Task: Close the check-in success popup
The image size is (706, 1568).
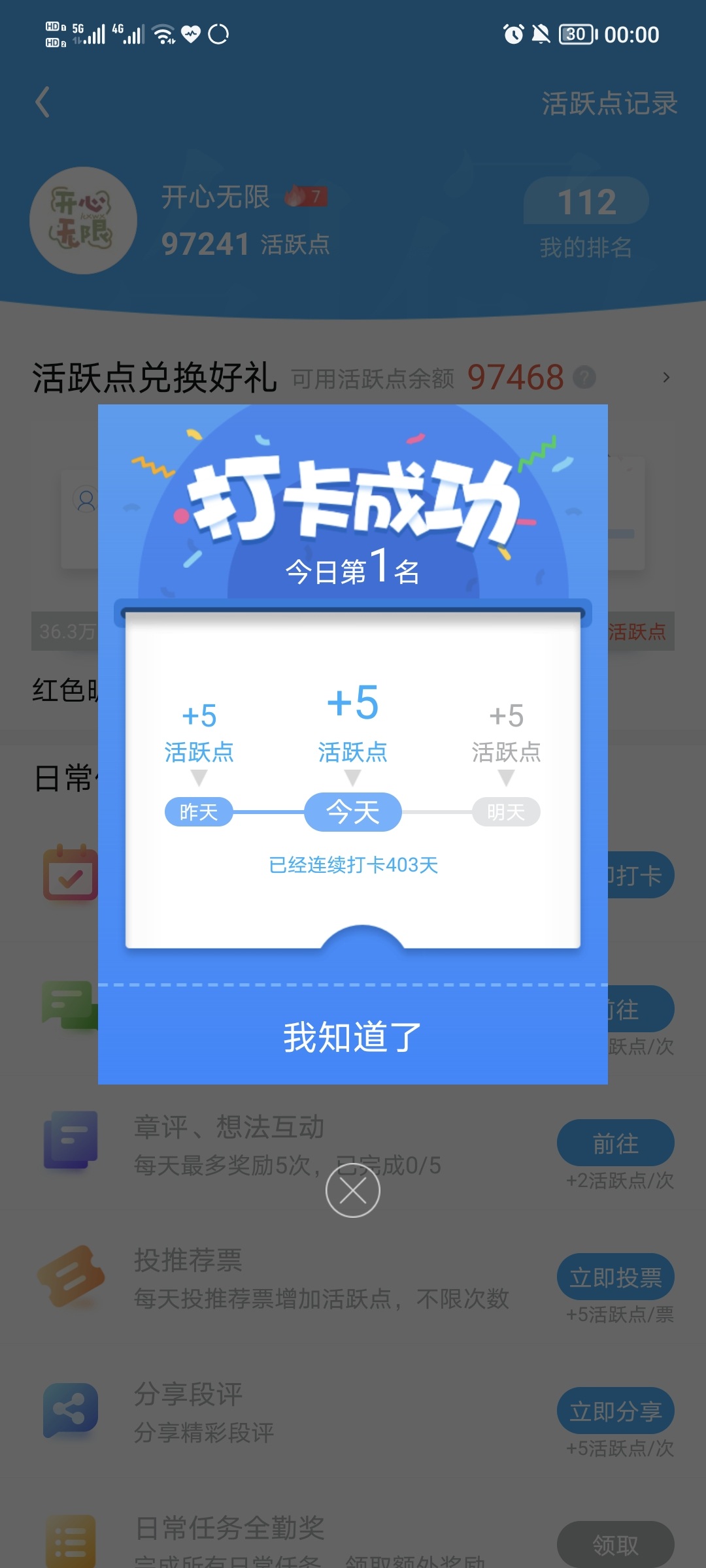Action: [x=353, y=1190]
